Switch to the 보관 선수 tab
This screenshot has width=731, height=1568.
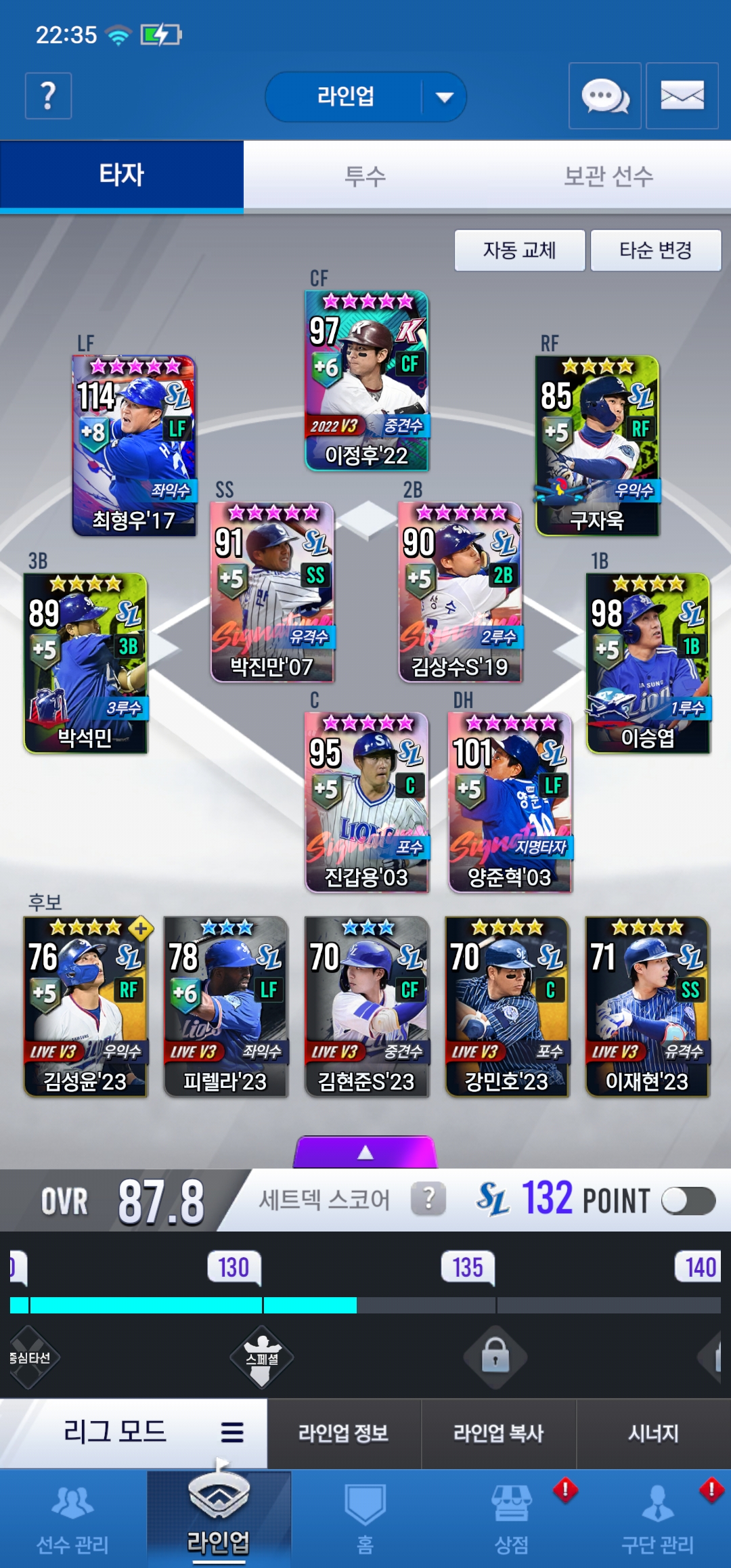pos(608,177)
